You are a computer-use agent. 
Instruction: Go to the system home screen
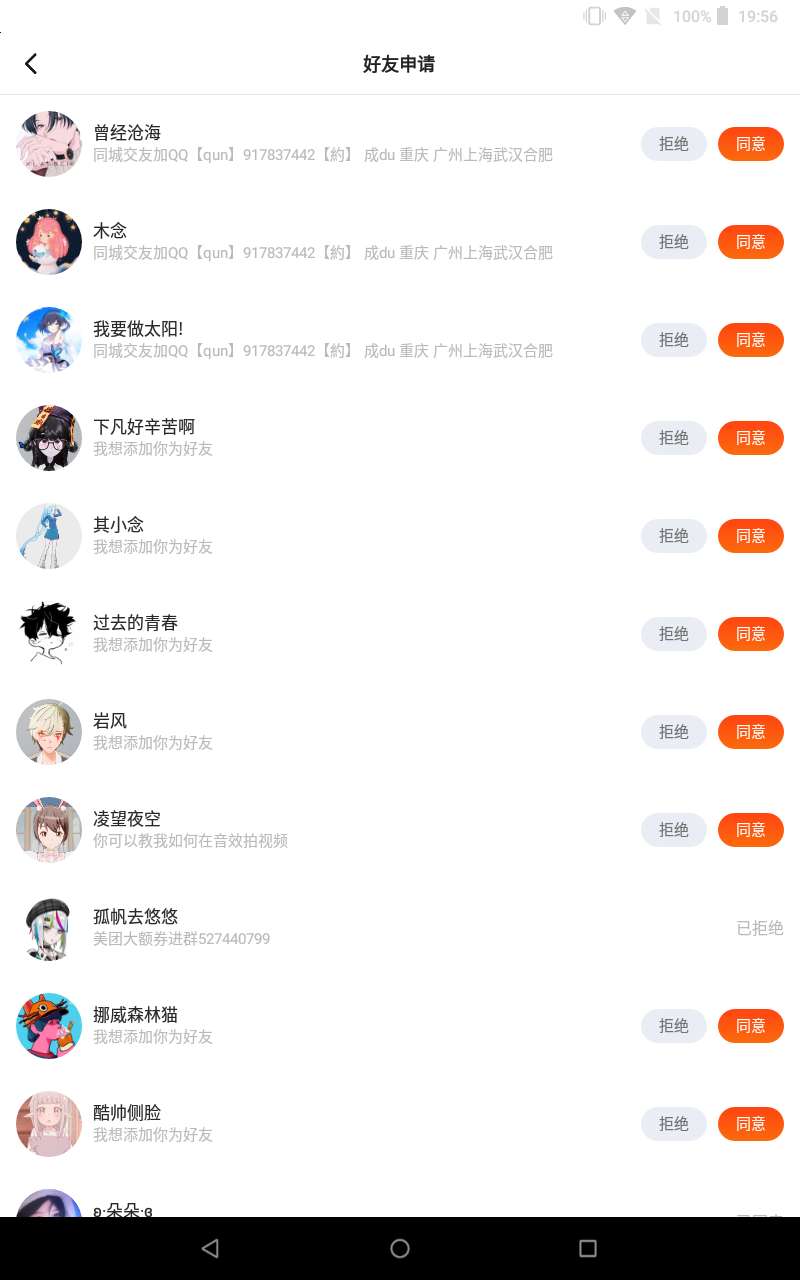tap(400, 1248)
